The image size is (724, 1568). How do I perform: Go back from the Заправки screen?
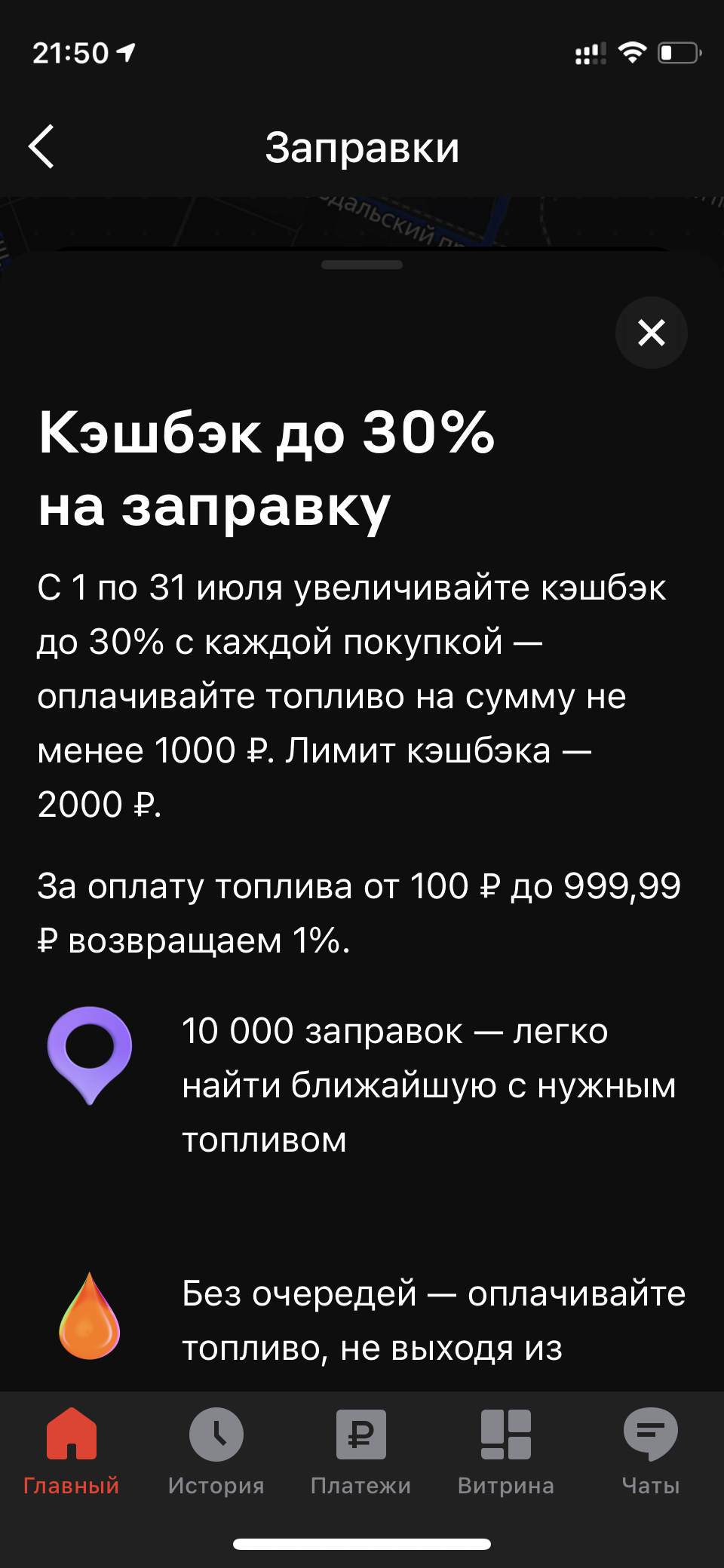point(41,146)
